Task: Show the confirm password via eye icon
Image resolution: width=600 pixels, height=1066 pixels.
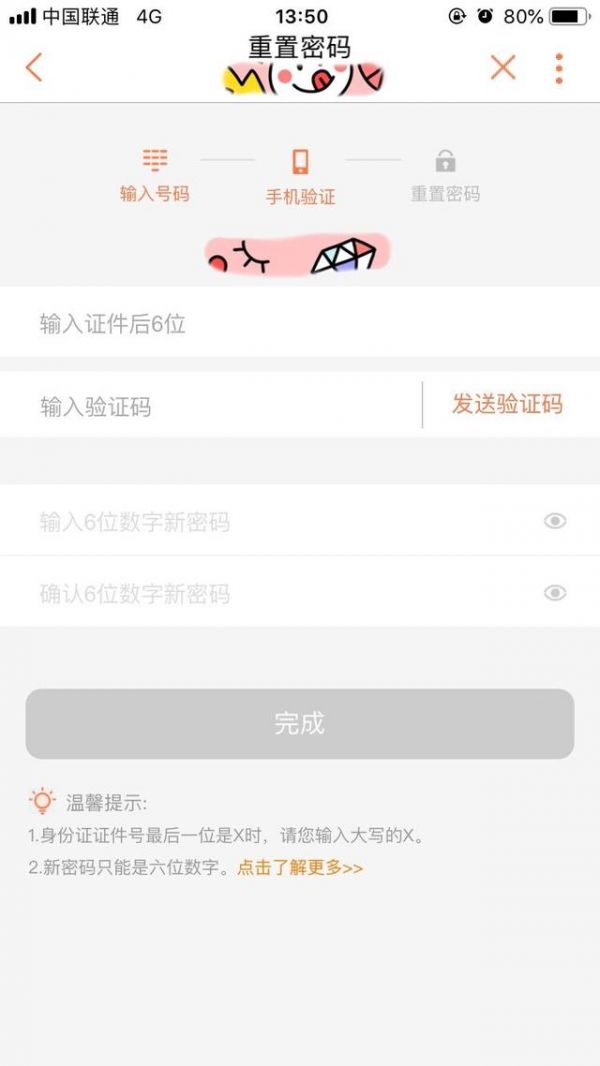Action: pyautogui.click(x=555, y=593)
